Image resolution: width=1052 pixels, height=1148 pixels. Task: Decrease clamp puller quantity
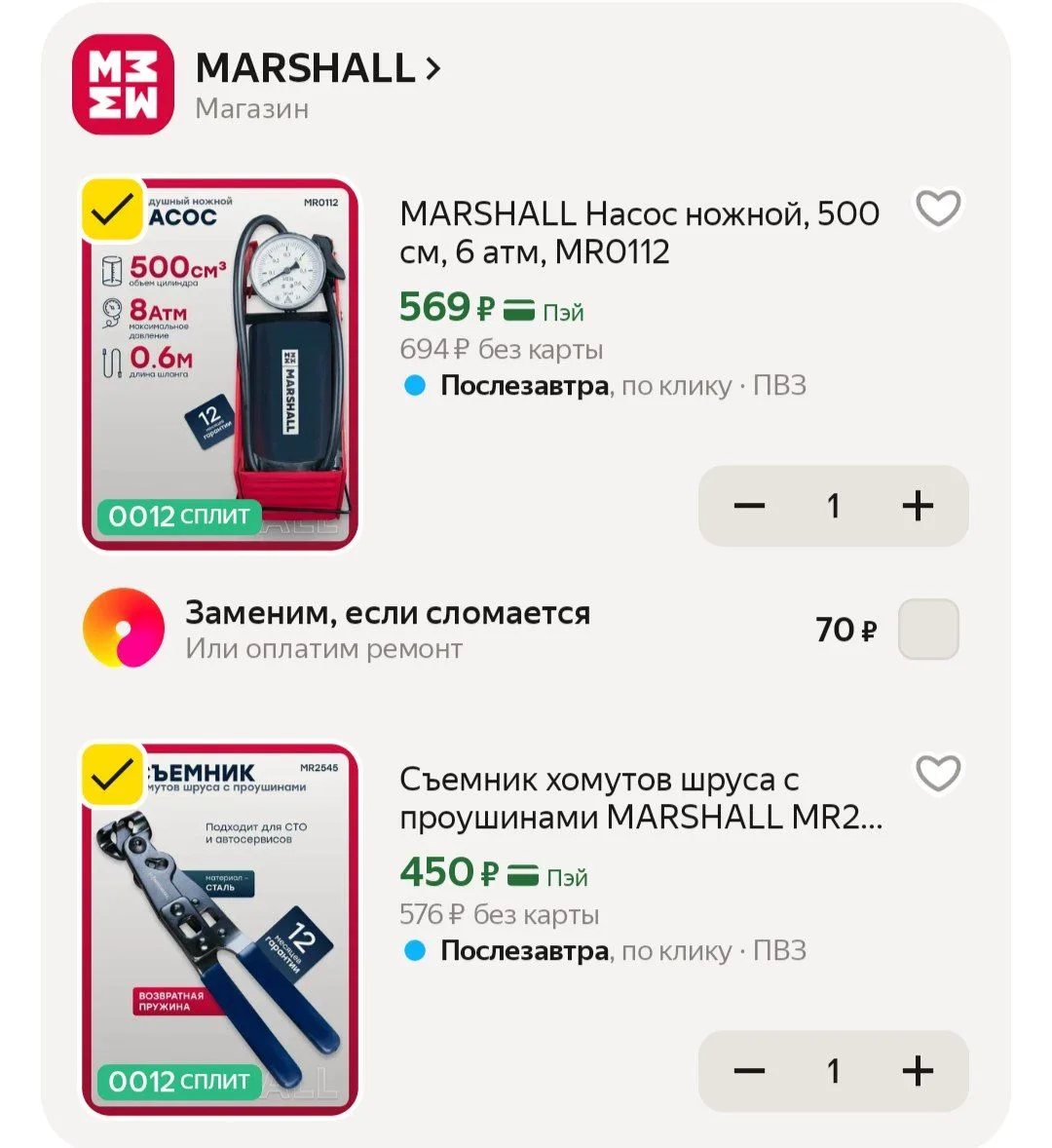(749, 1071)
